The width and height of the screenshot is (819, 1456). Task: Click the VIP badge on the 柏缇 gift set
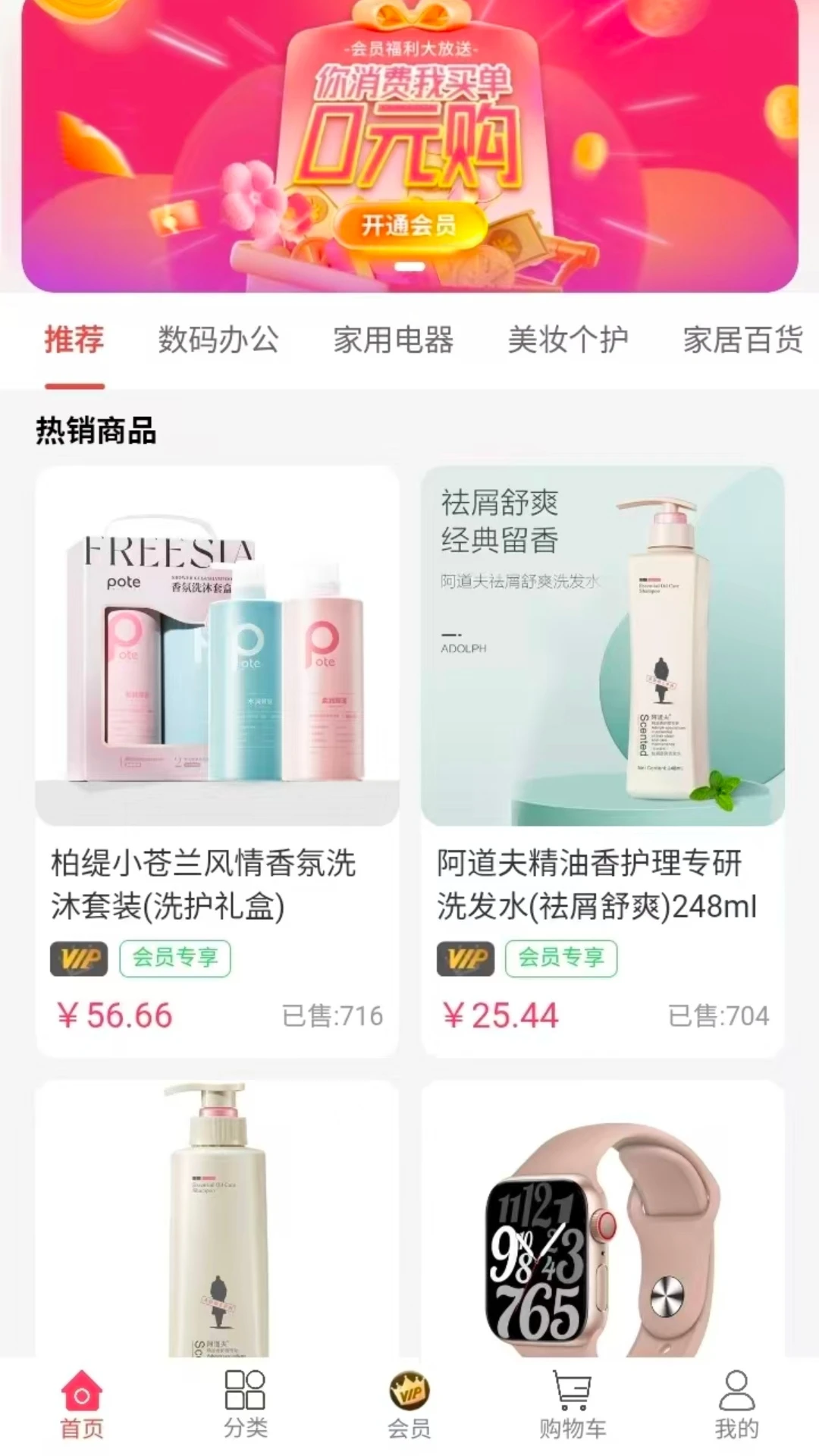coord(80,958)
